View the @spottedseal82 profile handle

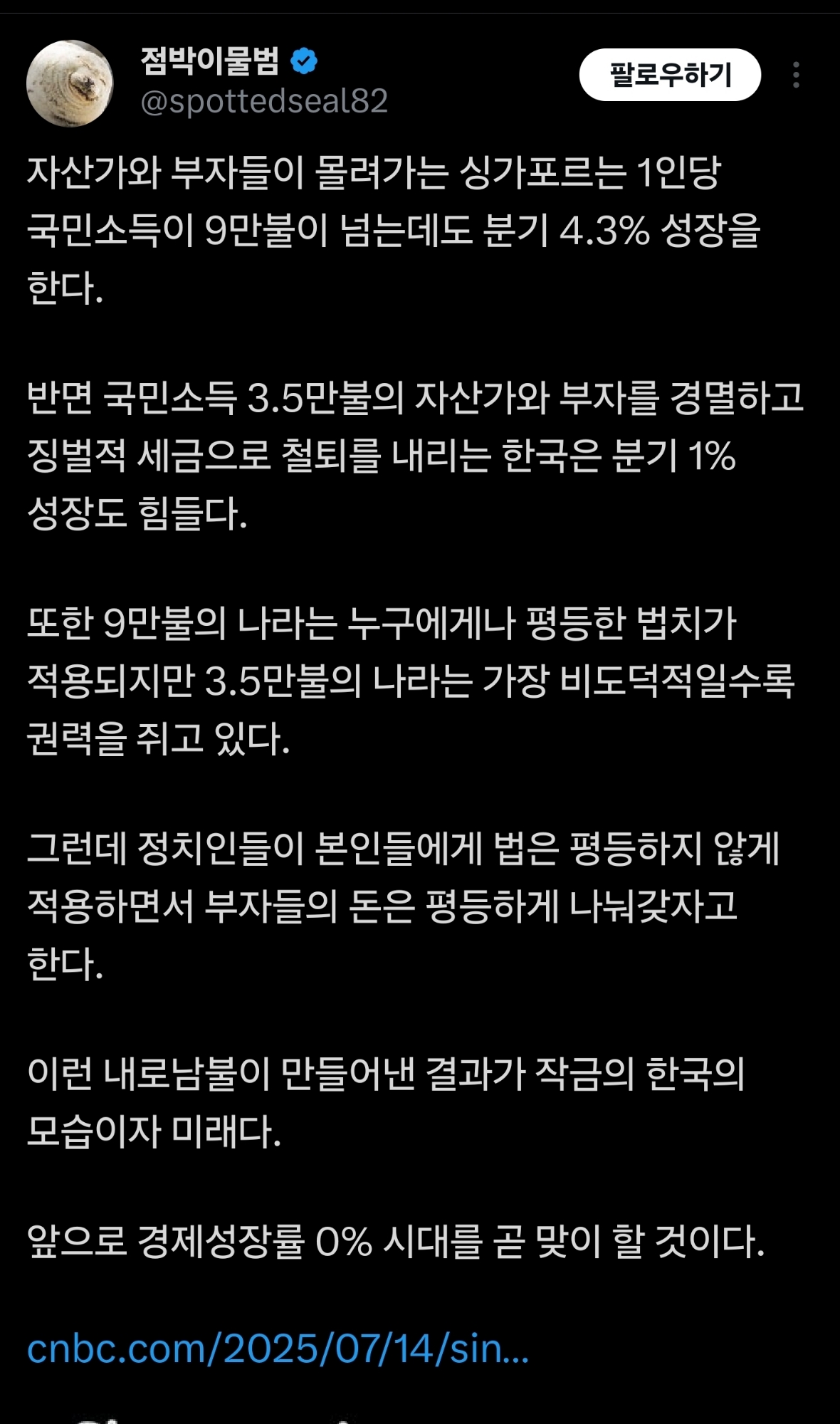(x=264, y=101)
